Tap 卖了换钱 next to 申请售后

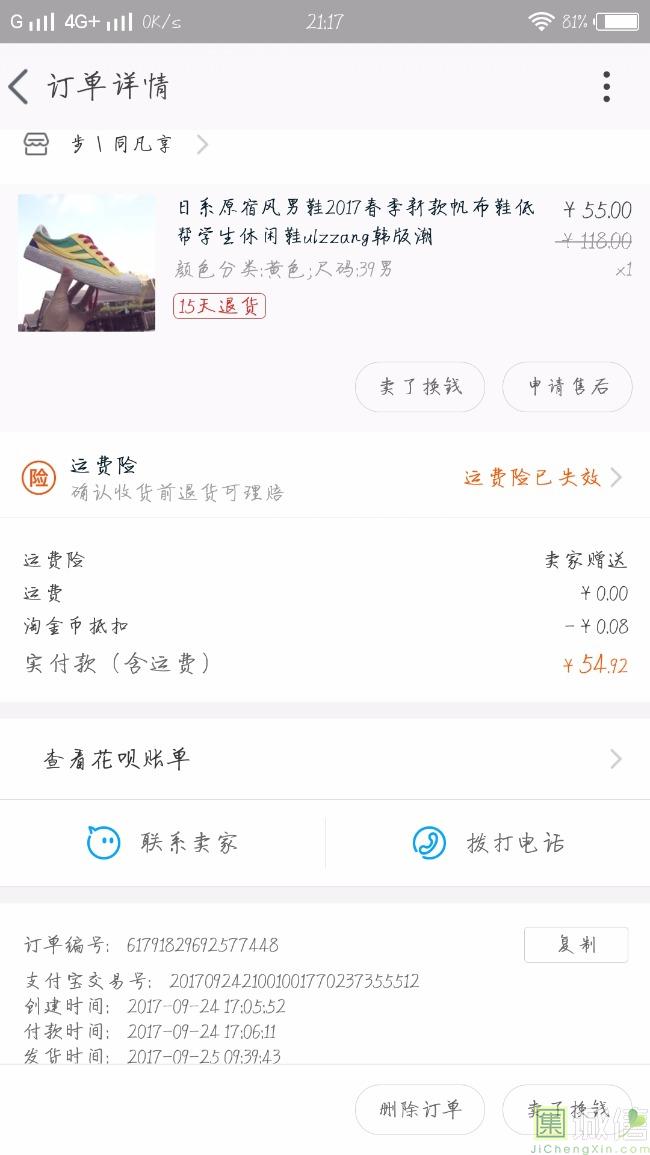pyautogui.click(x=420, y=387)
